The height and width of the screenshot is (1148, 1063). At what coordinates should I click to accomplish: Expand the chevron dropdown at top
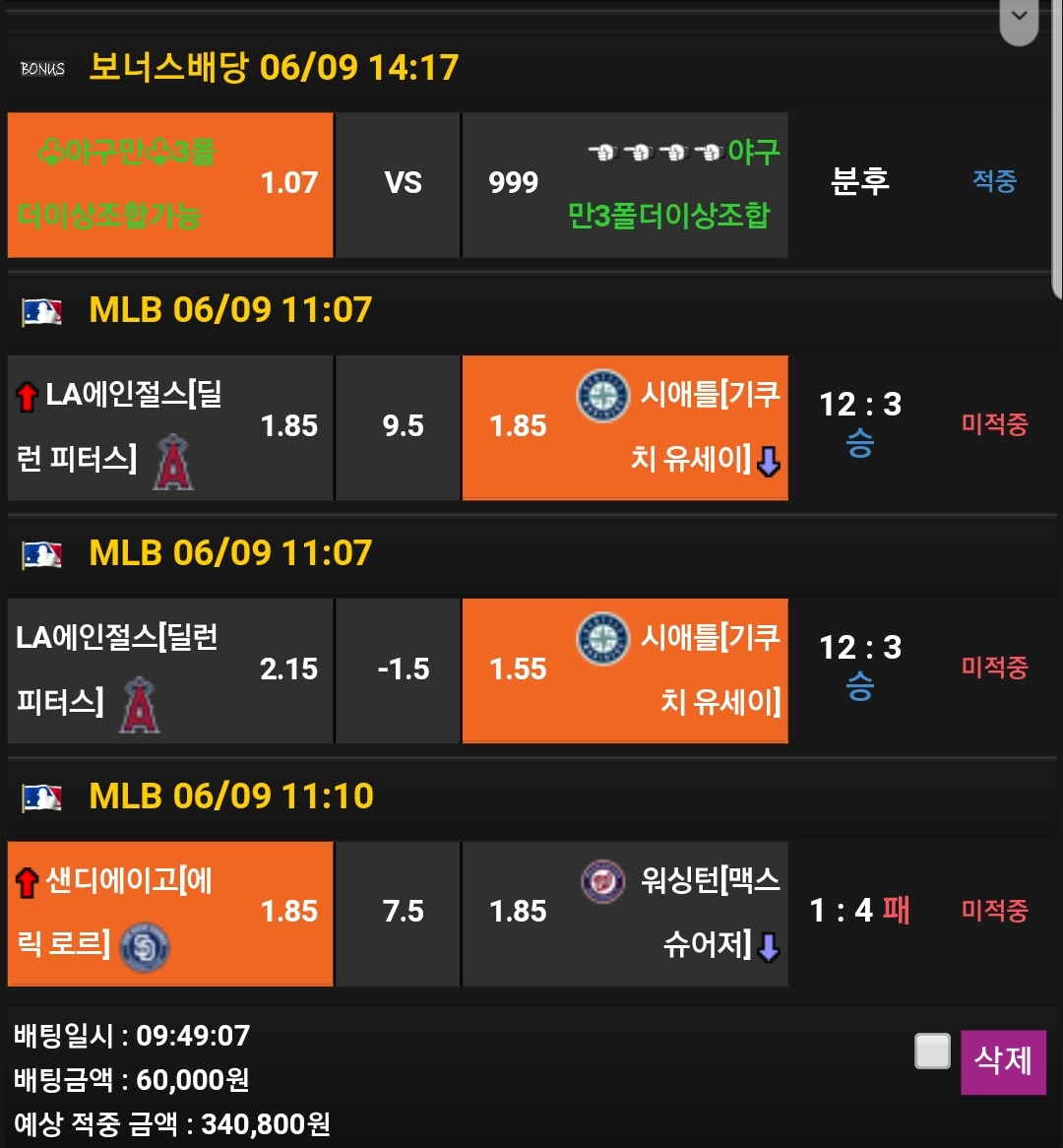[x=1019, y=18]
